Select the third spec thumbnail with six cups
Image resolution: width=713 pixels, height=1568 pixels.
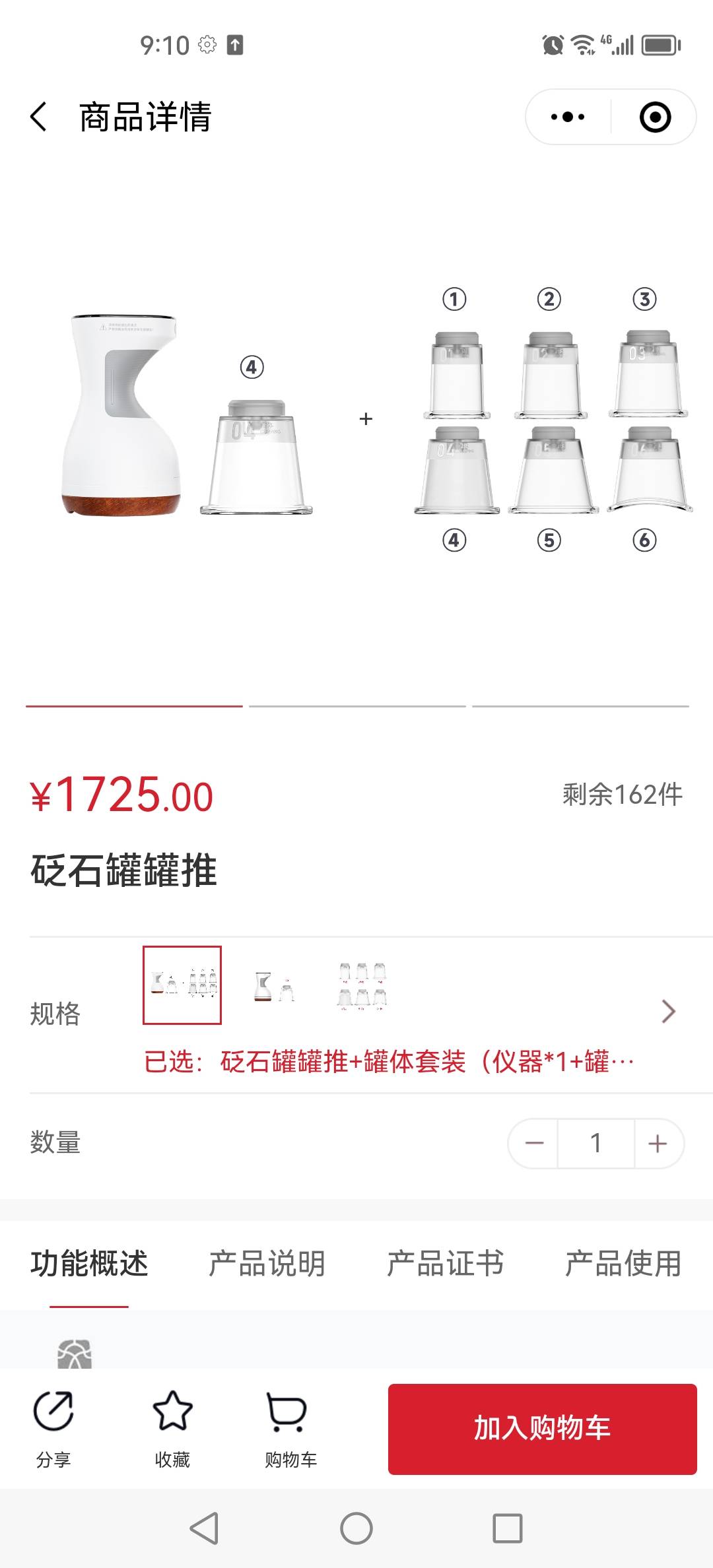click(x=362, y=986)
